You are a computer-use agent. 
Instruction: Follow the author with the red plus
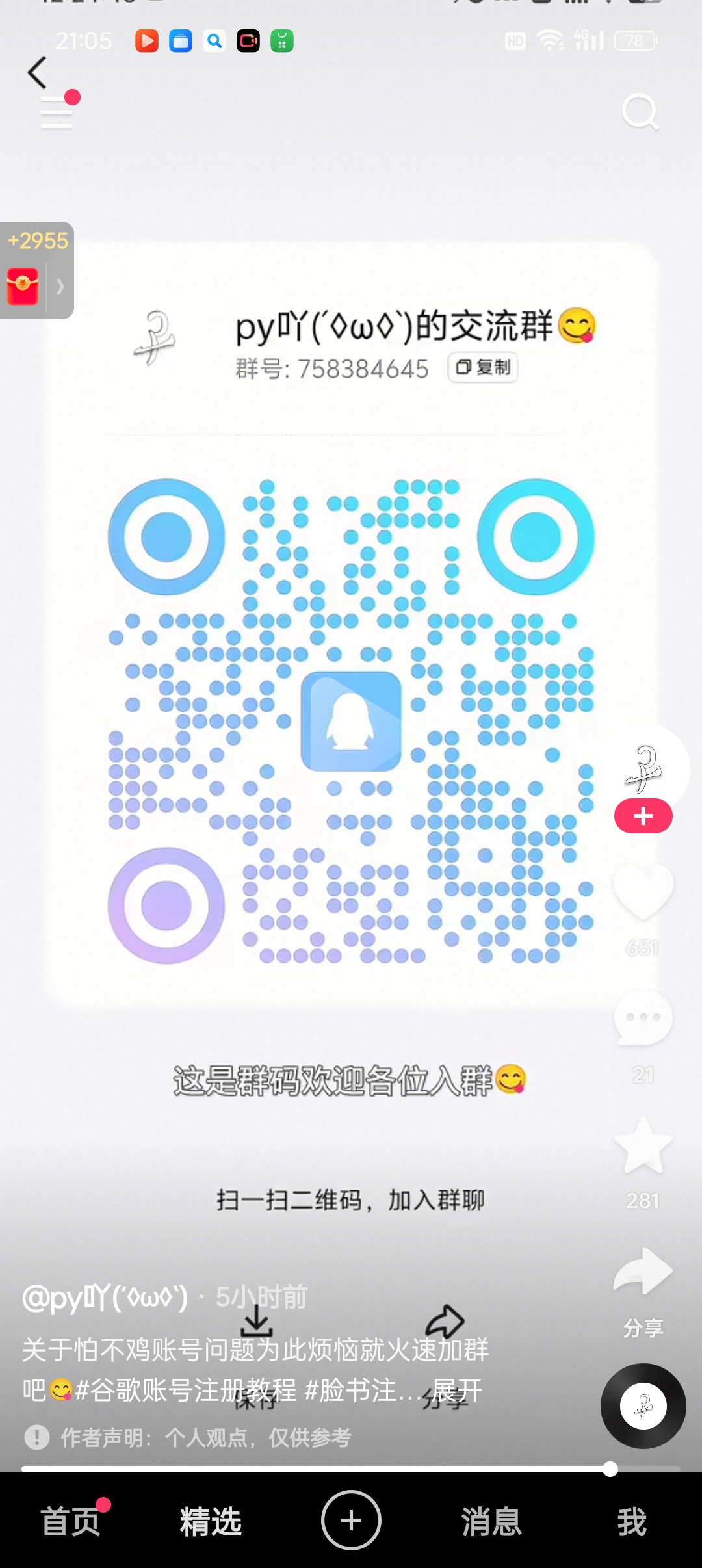[643, 816]
